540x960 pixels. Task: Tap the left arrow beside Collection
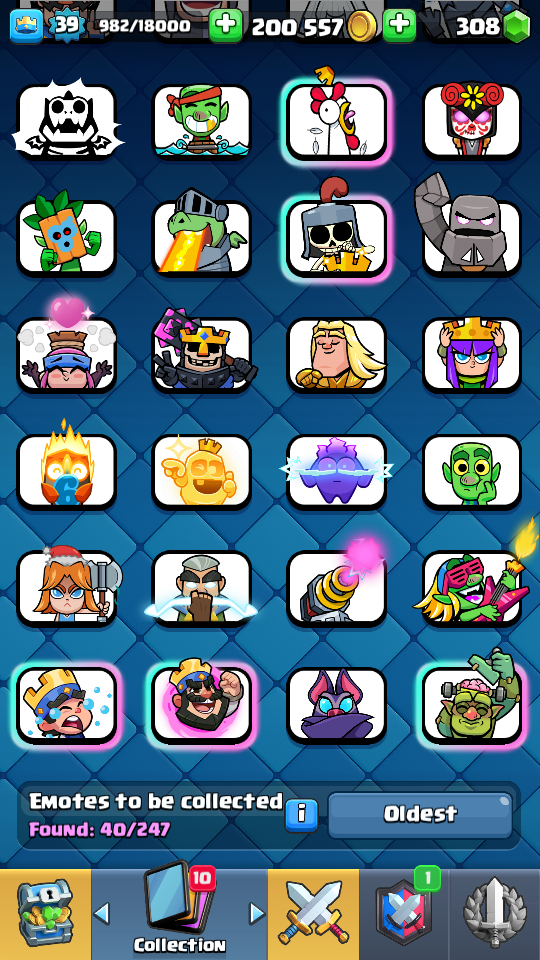(102, 913)
